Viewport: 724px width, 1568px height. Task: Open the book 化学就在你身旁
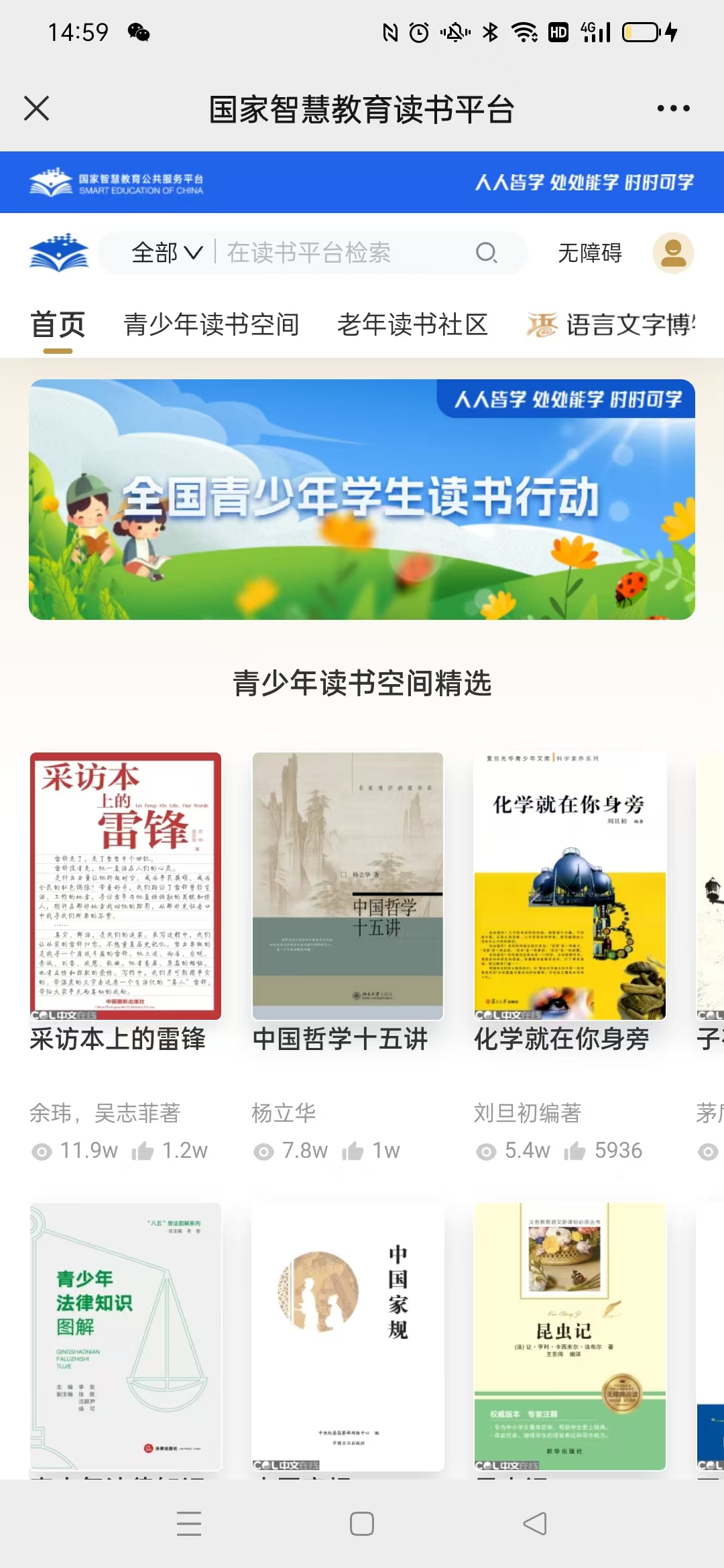pos(570,886)
